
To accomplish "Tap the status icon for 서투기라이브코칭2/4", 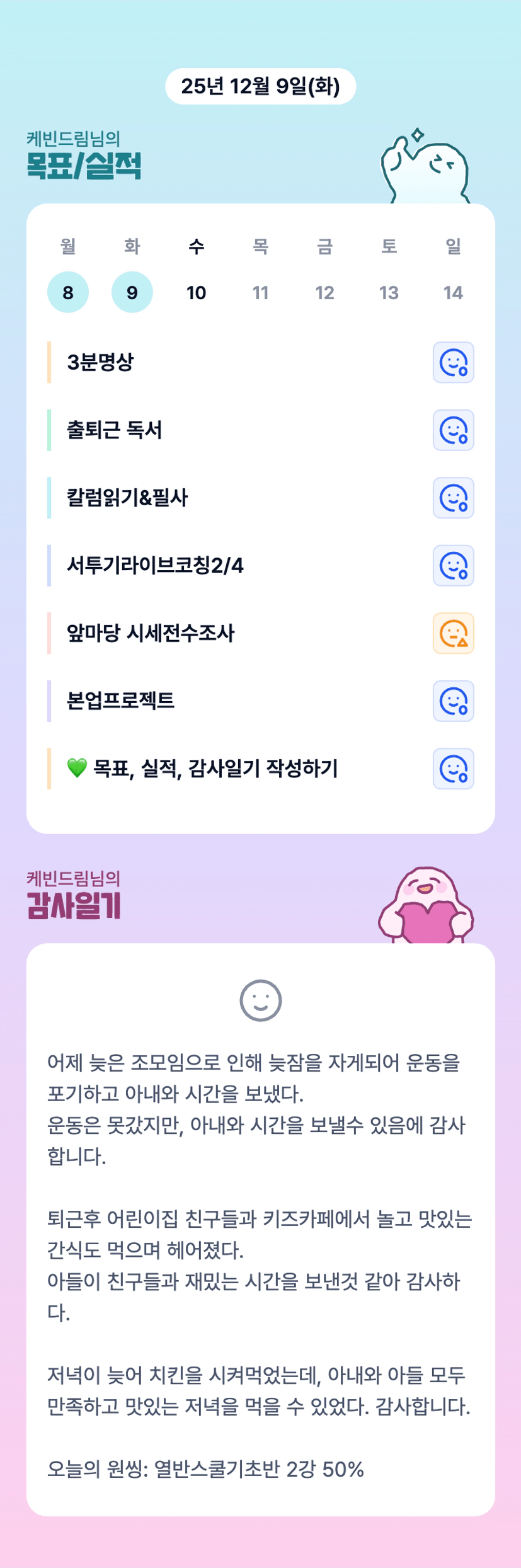I will point(454,566).
